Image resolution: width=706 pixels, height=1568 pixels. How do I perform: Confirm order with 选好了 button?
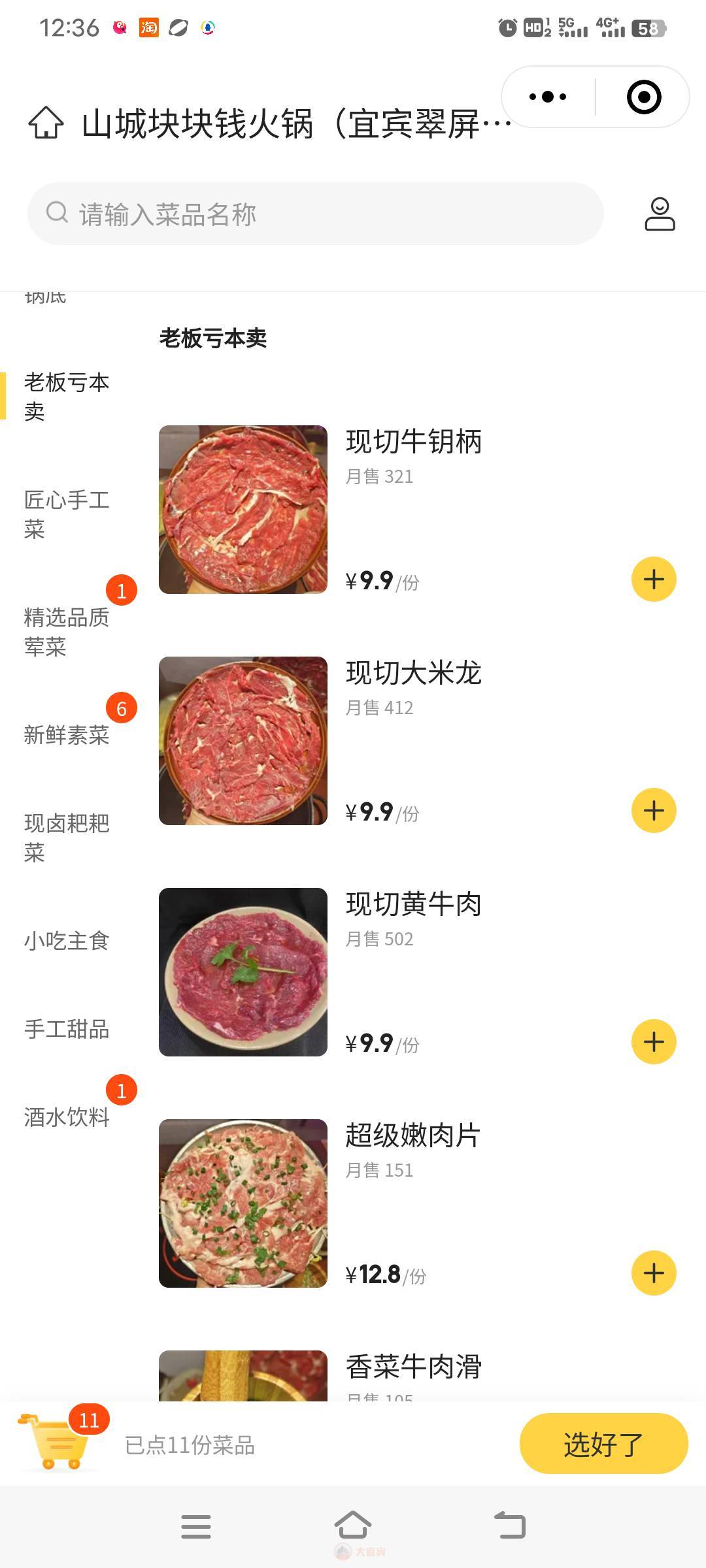pyautogui.click(x=603, y=1444)
